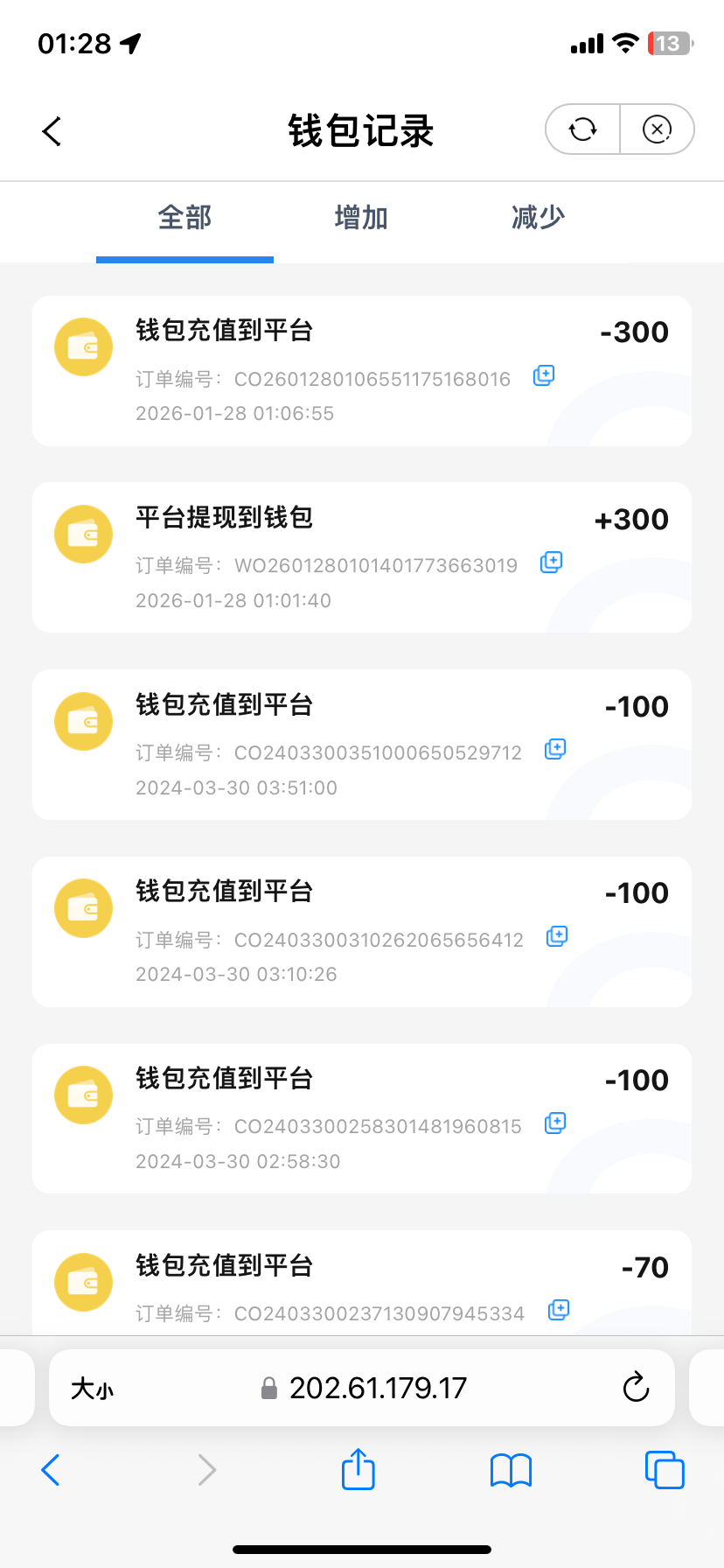This screenshot has width=724, height=1568.
Task: Copy order number WO2601280101401773663019
Action: [x=551, y=563]
